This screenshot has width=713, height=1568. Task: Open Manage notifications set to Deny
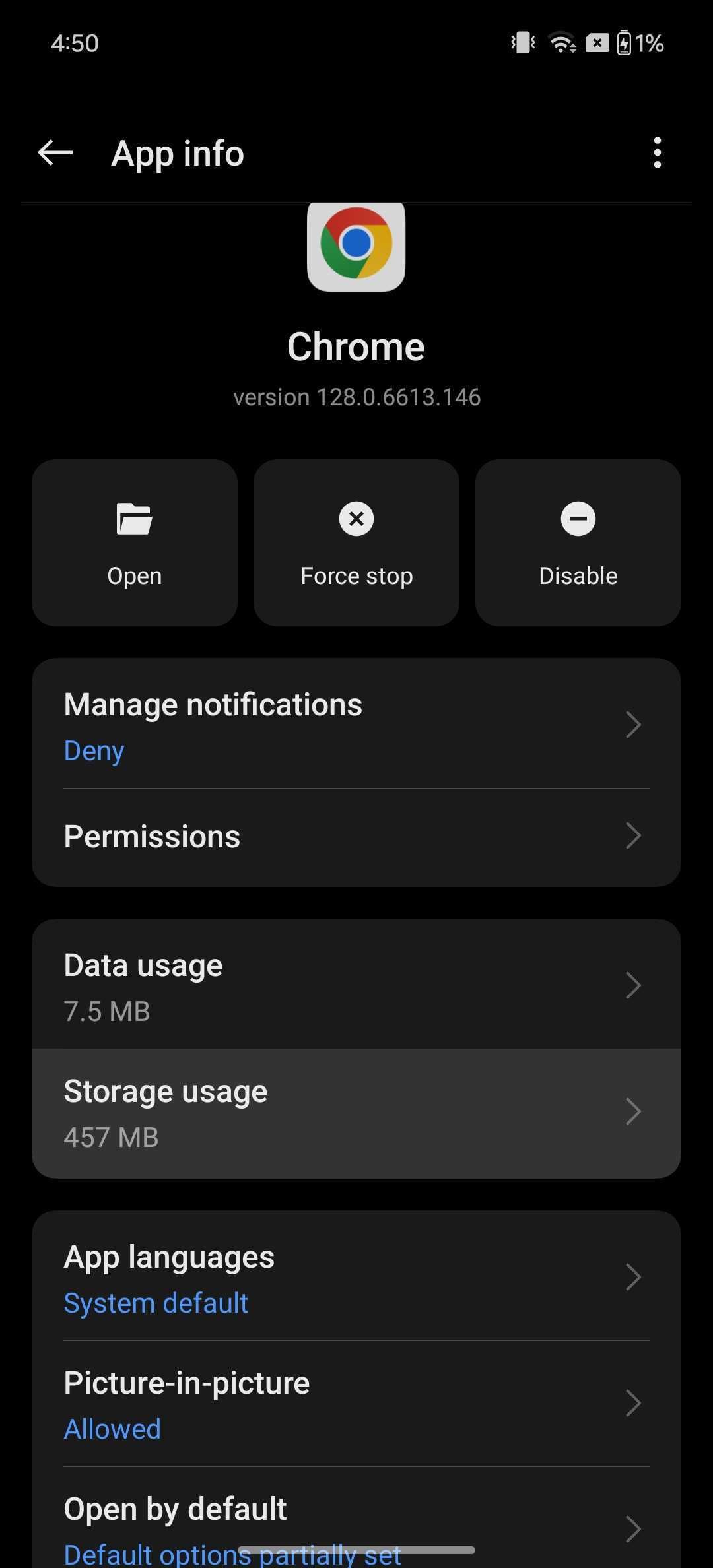click(x=356, y=725)
